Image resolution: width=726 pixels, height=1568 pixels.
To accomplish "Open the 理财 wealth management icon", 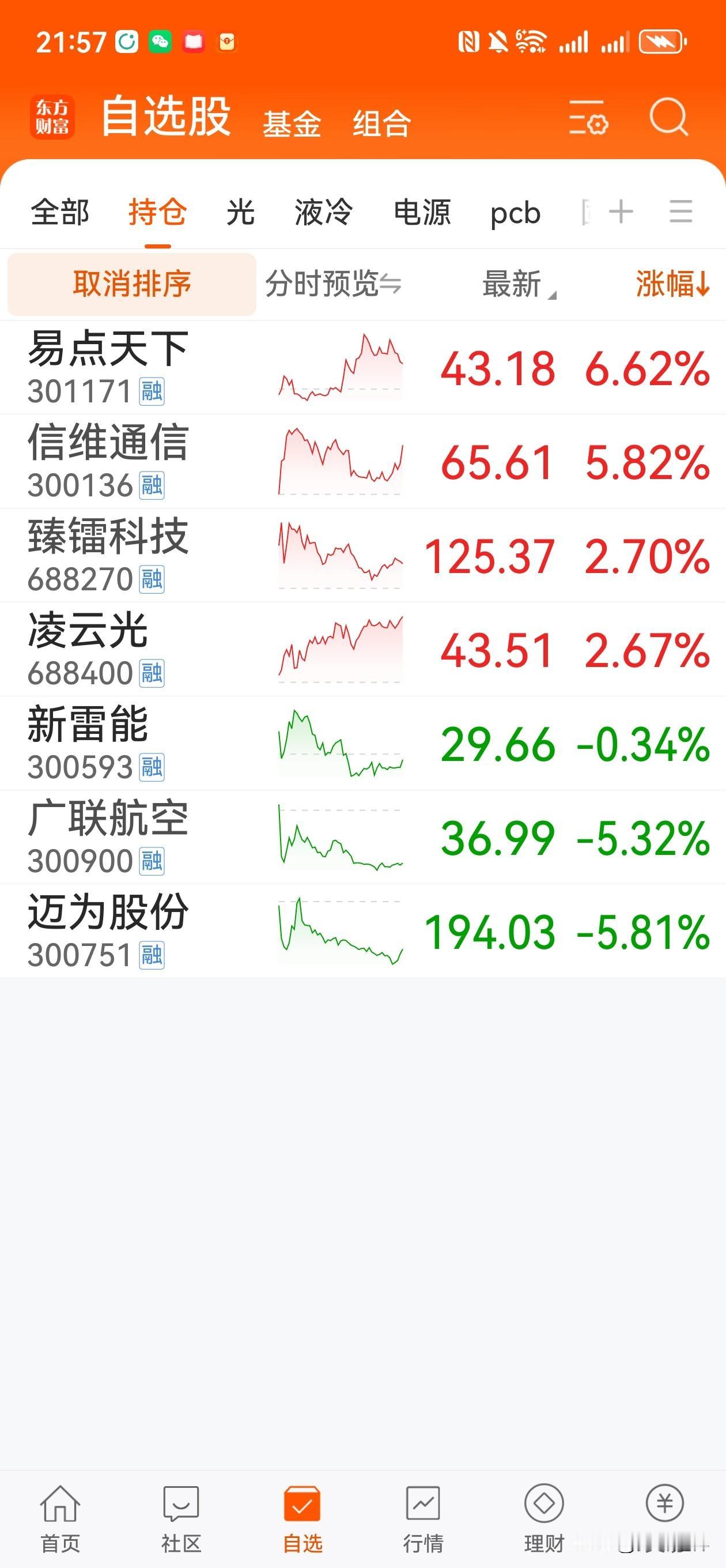I will point(543,1503).
